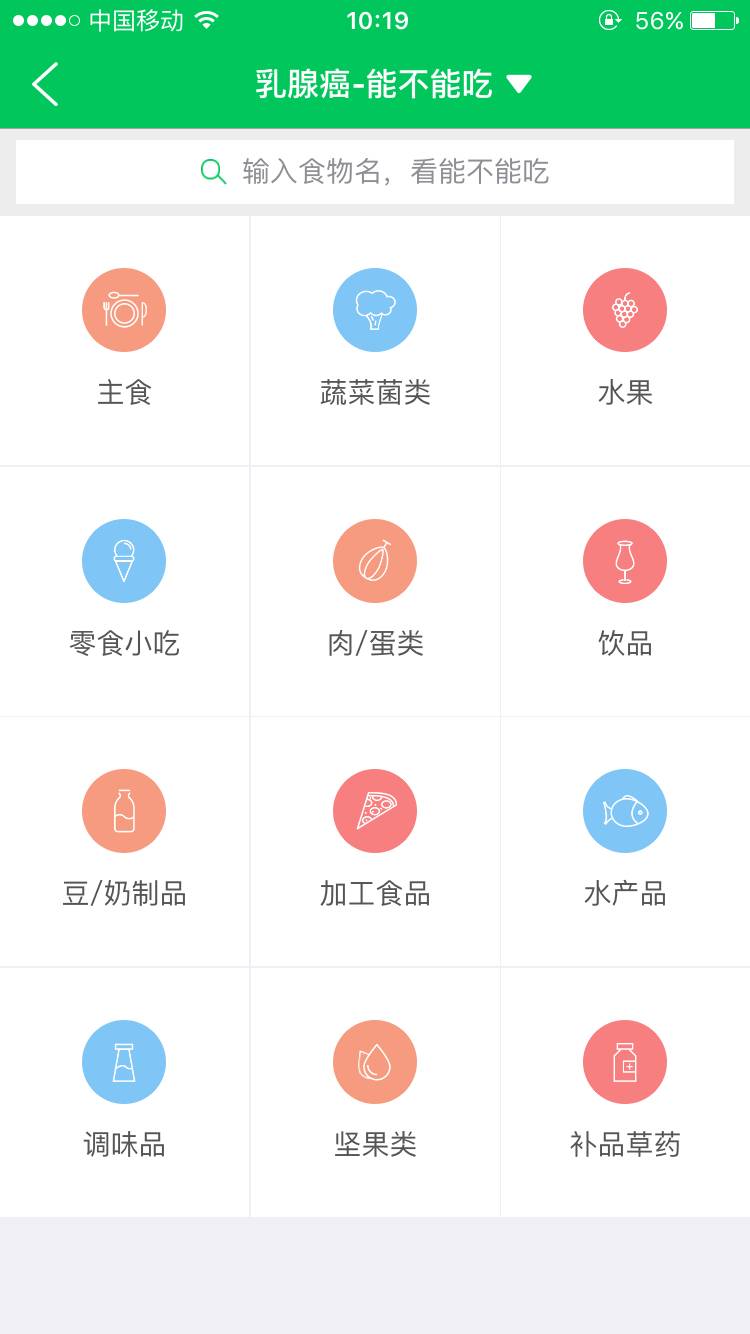Viewport: 750px width, 1334px height.
Task: Open the 补品草药 category
Action: 625,1091
